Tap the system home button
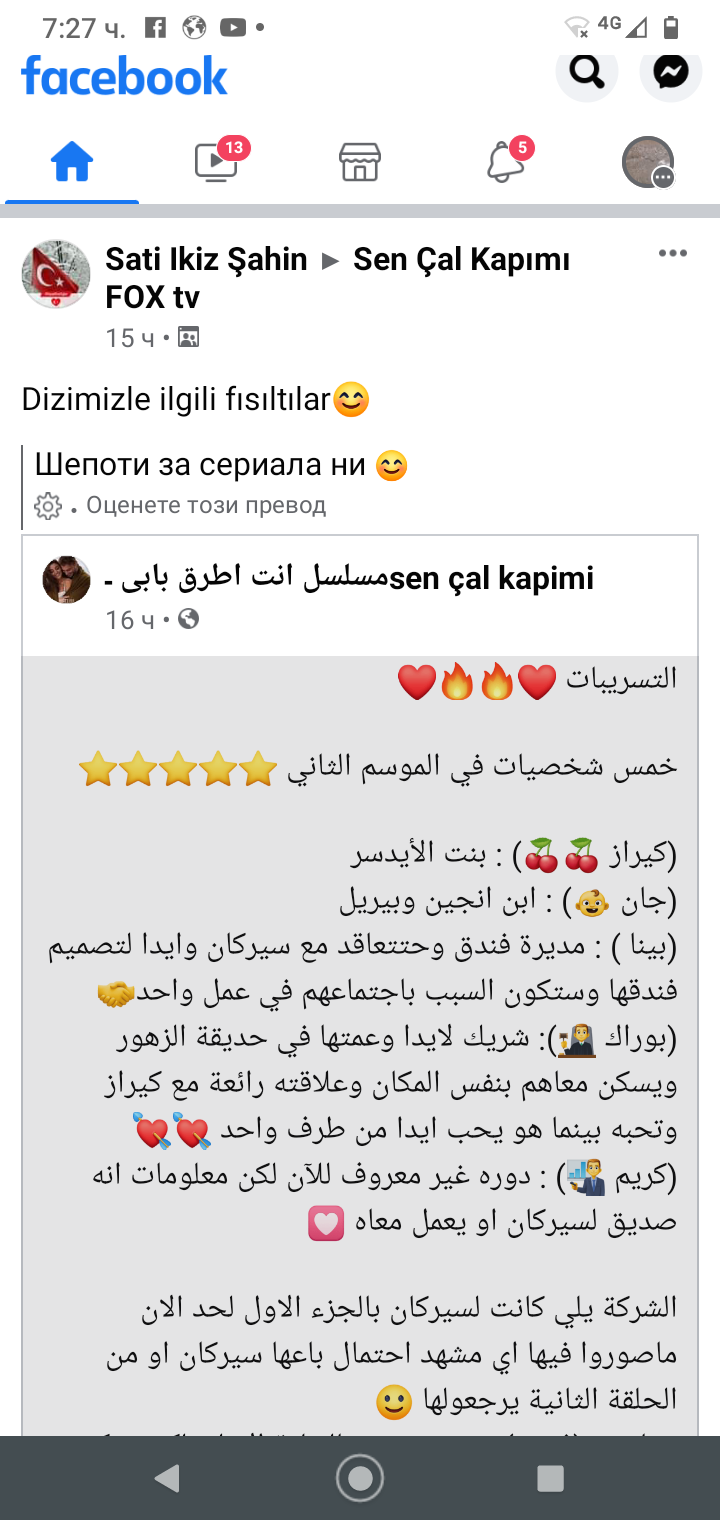The width and height of the screenshot is (720, 1520). [x=360, y=1478]
